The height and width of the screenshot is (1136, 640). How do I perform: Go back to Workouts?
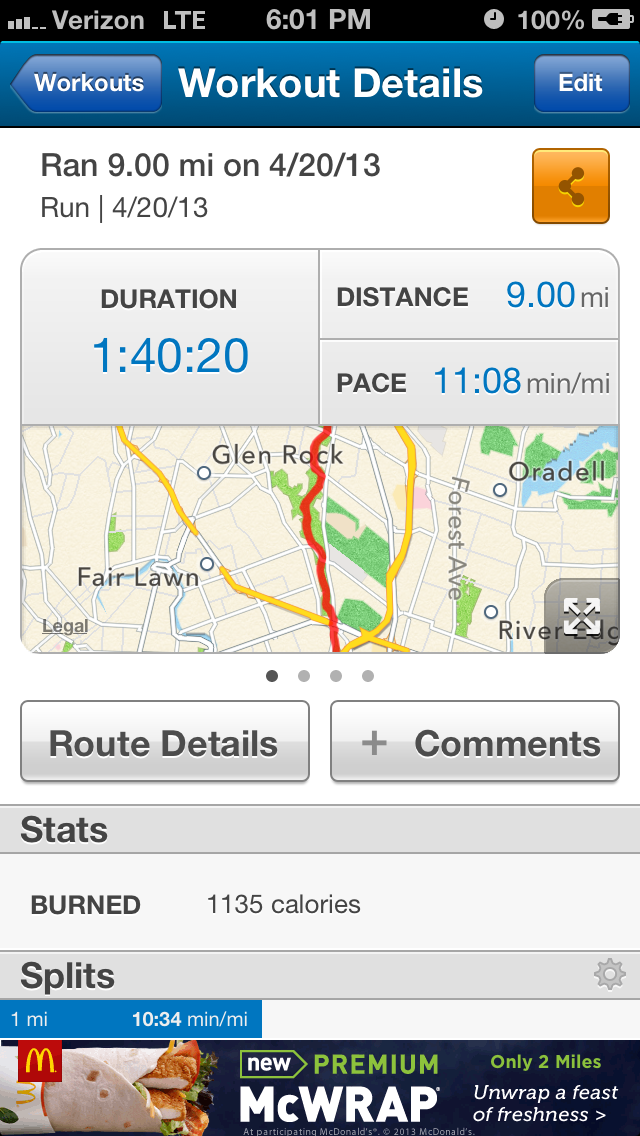click(x=87, y=83)
